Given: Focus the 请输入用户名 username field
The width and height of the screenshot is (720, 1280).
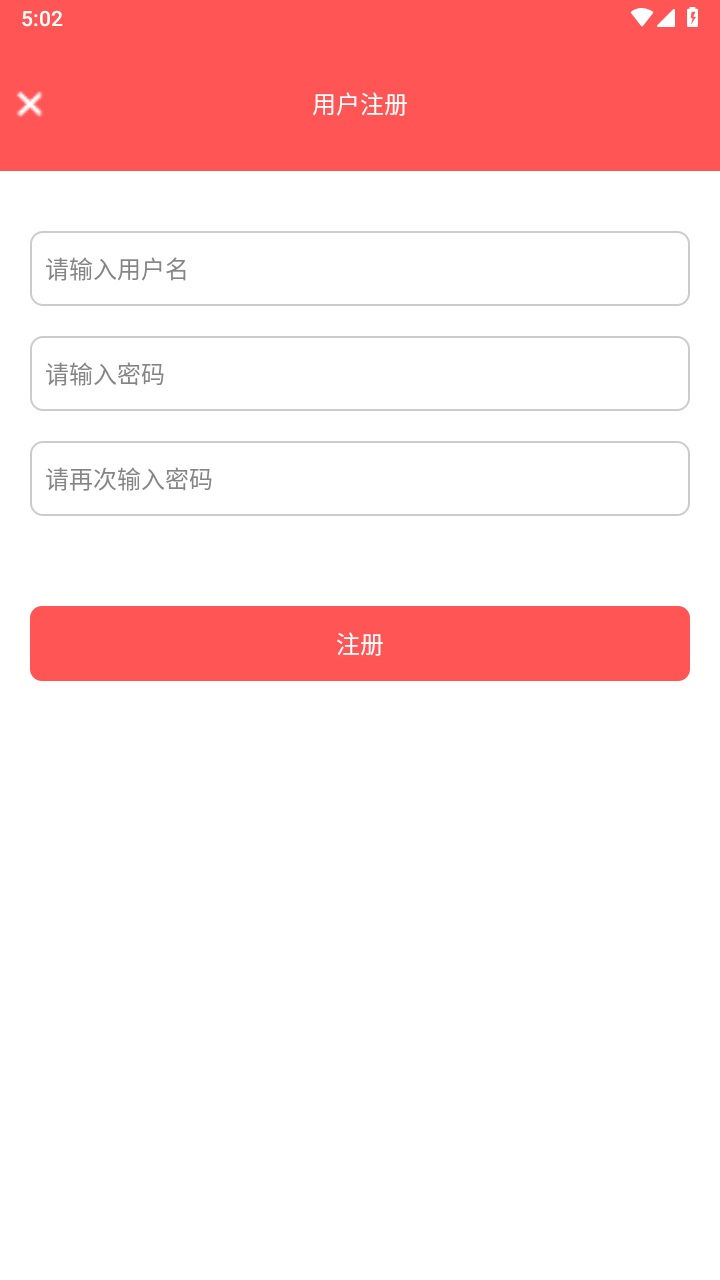Looking at the screenshot, I should pos(360,268).
